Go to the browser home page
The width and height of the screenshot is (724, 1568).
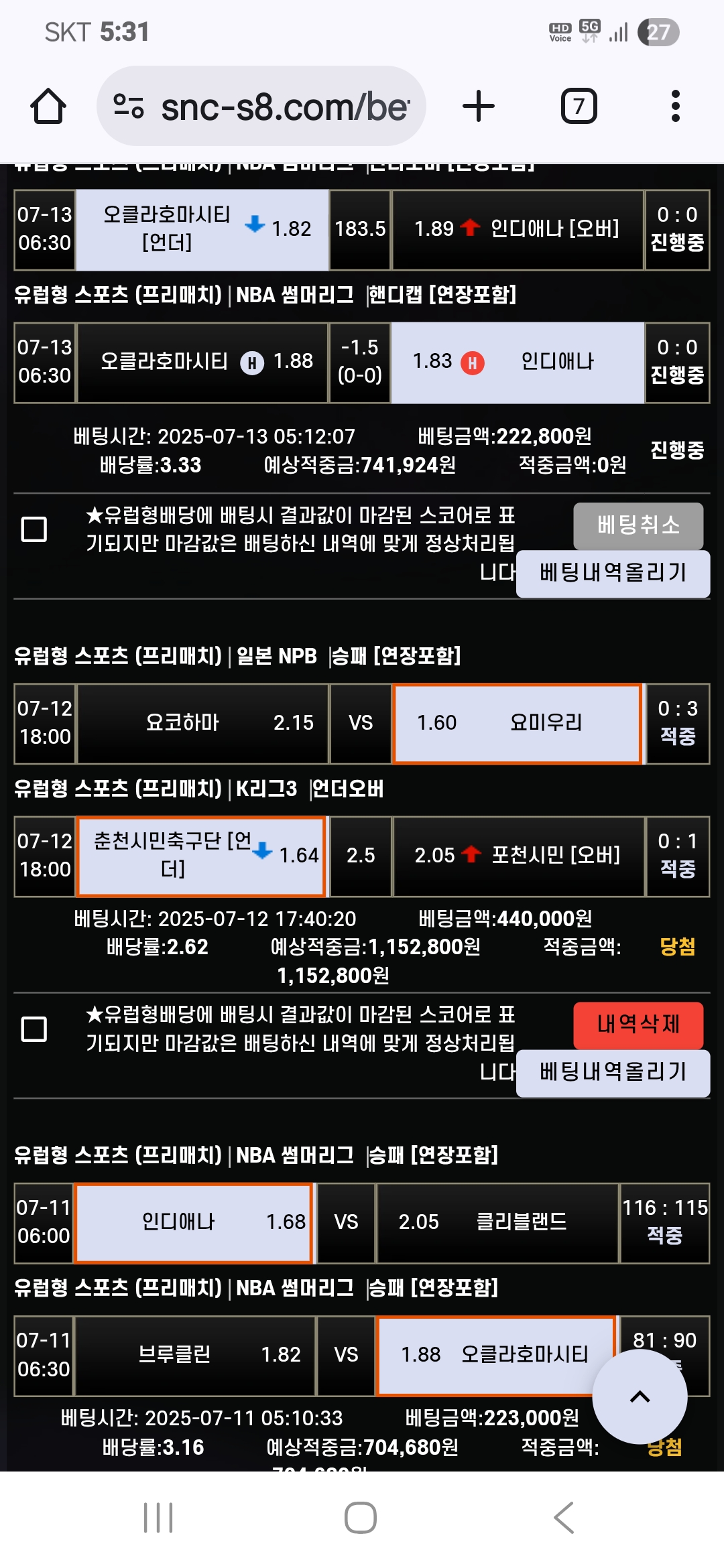(x=48, y=107)
